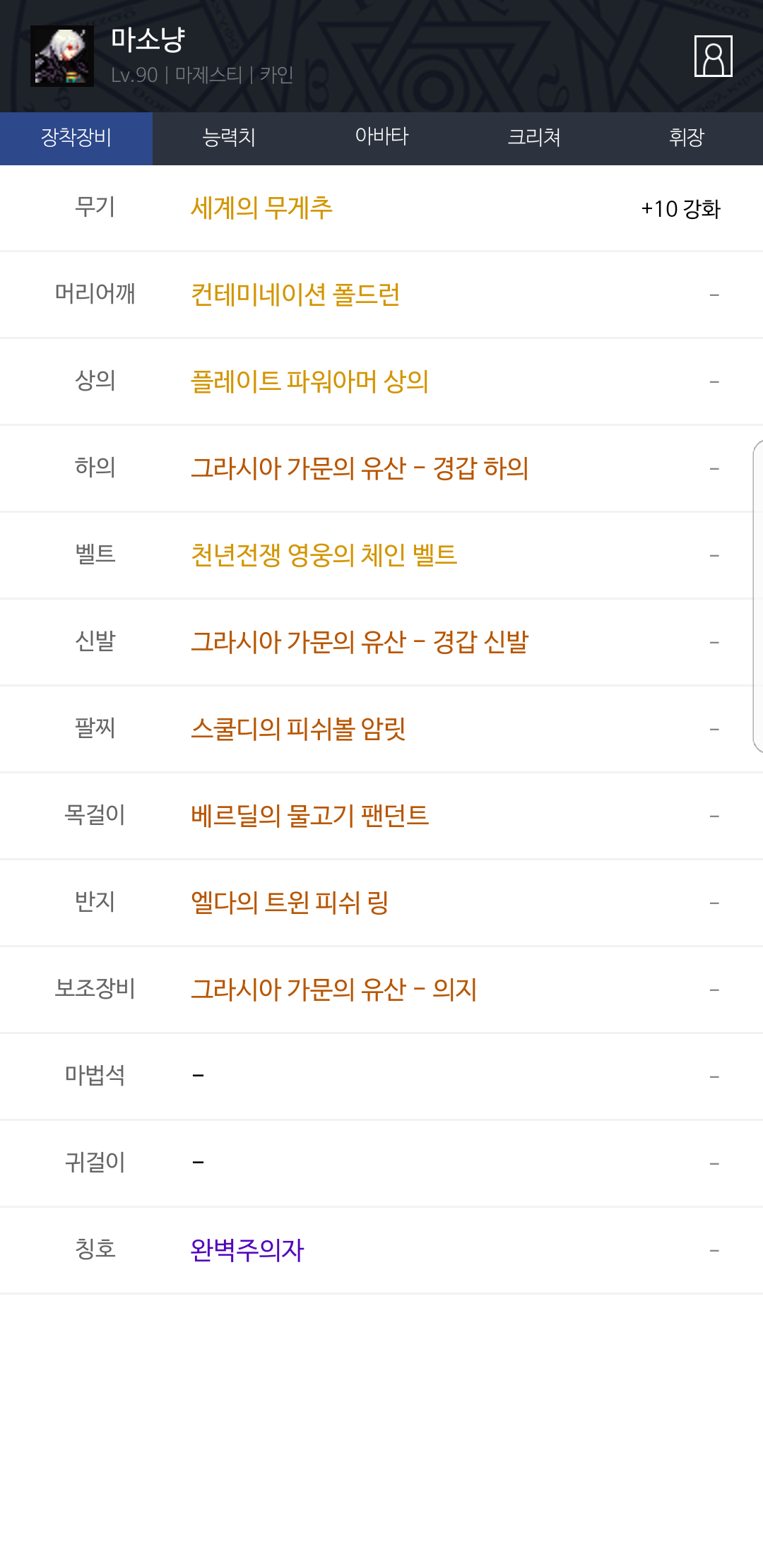The width and height of the screenshot is (763, 1568).
Task: Select the 휘장 tab
Action: pos(687,138)
